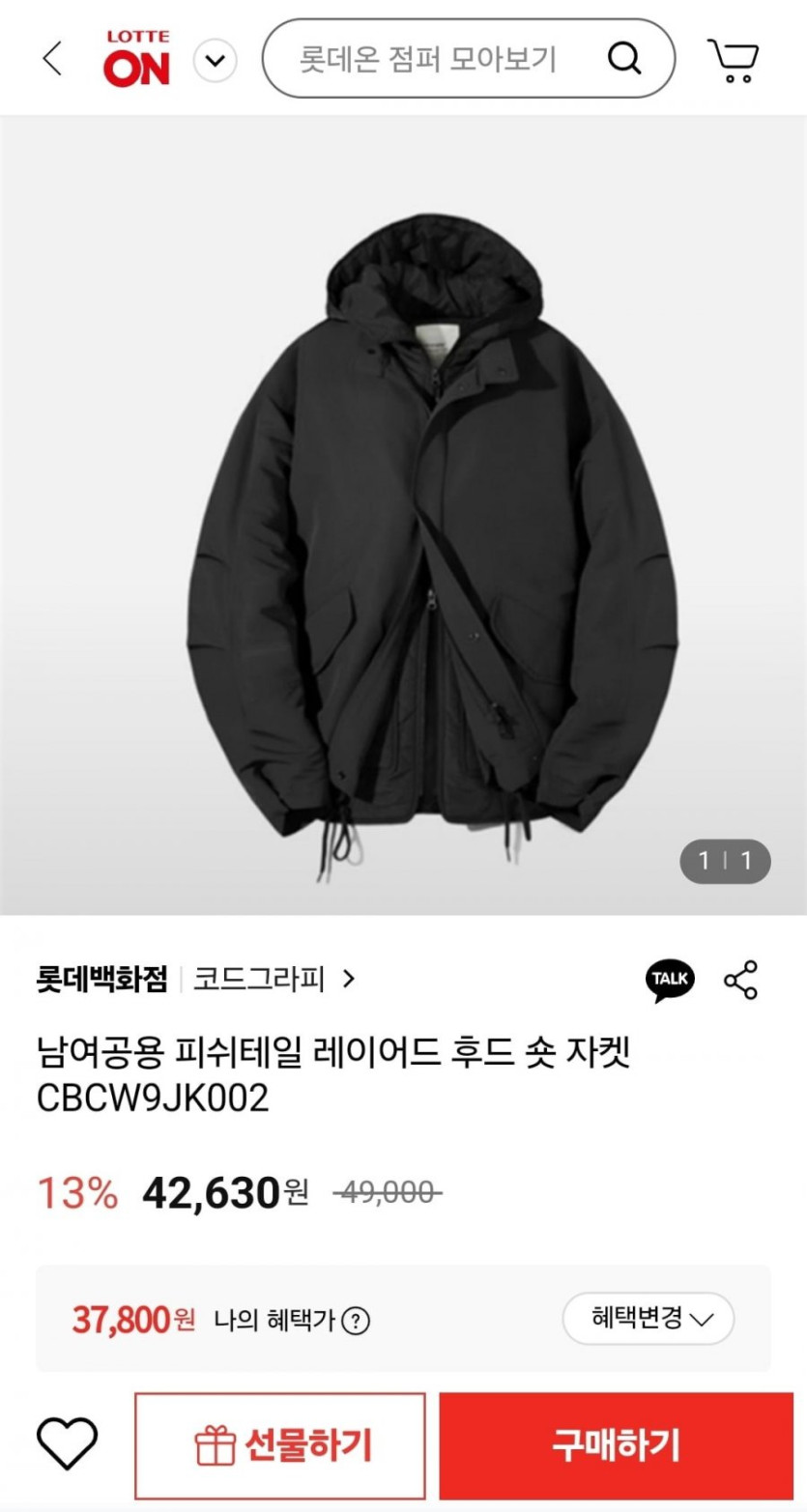This screenshot has width=807, height=1512.
Task: Expand the 혜택변경 dropdown
Action: coord(648,1318)
